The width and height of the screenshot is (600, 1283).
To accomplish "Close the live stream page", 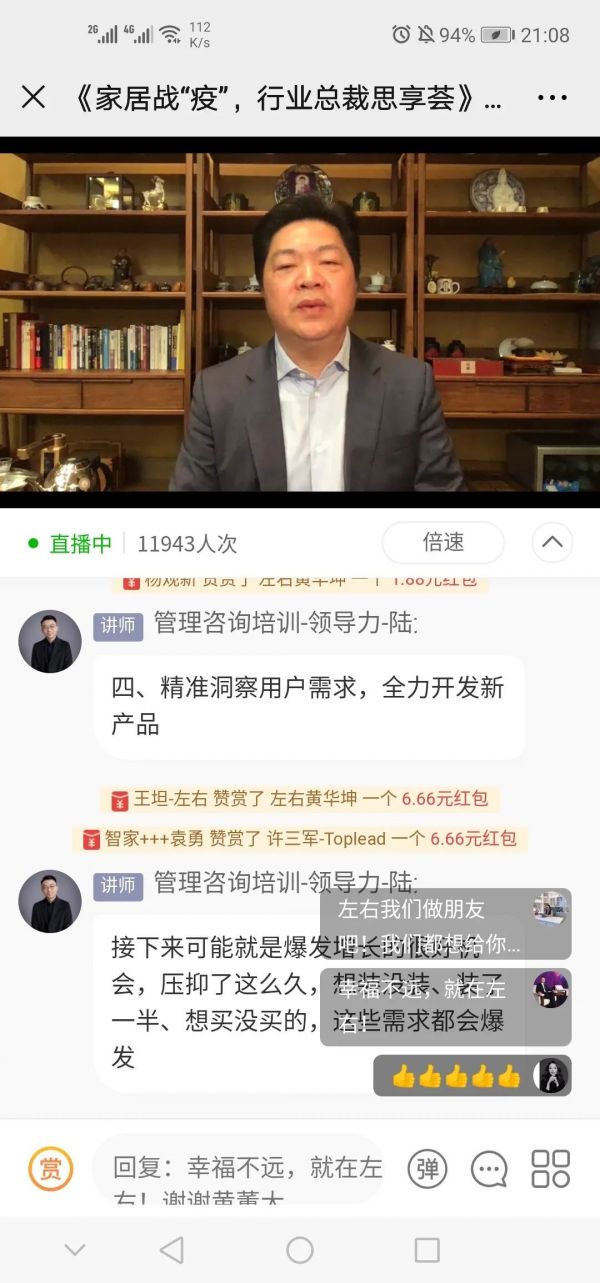I will (33, 97).
